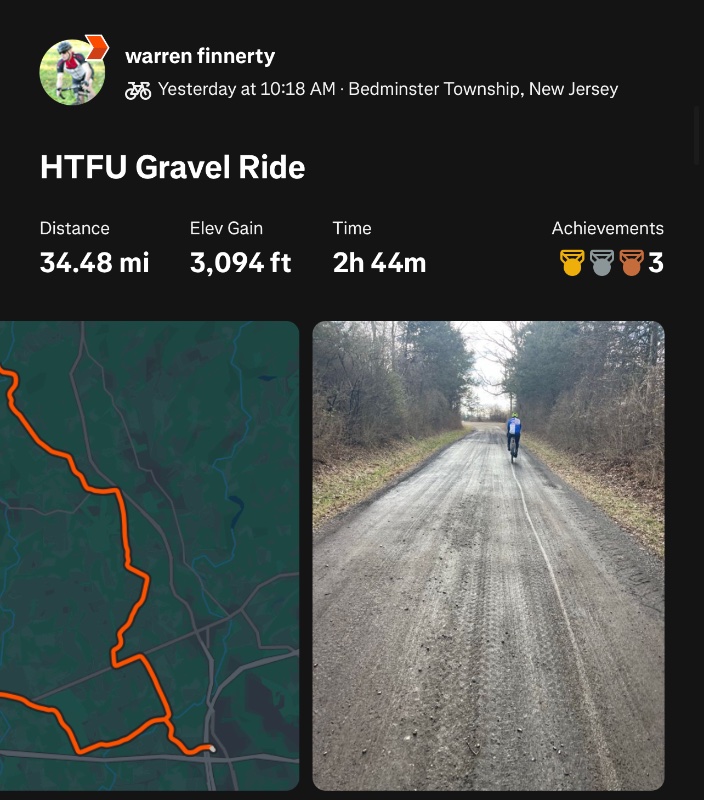View the 3 achievements

(x=611, y=263)
